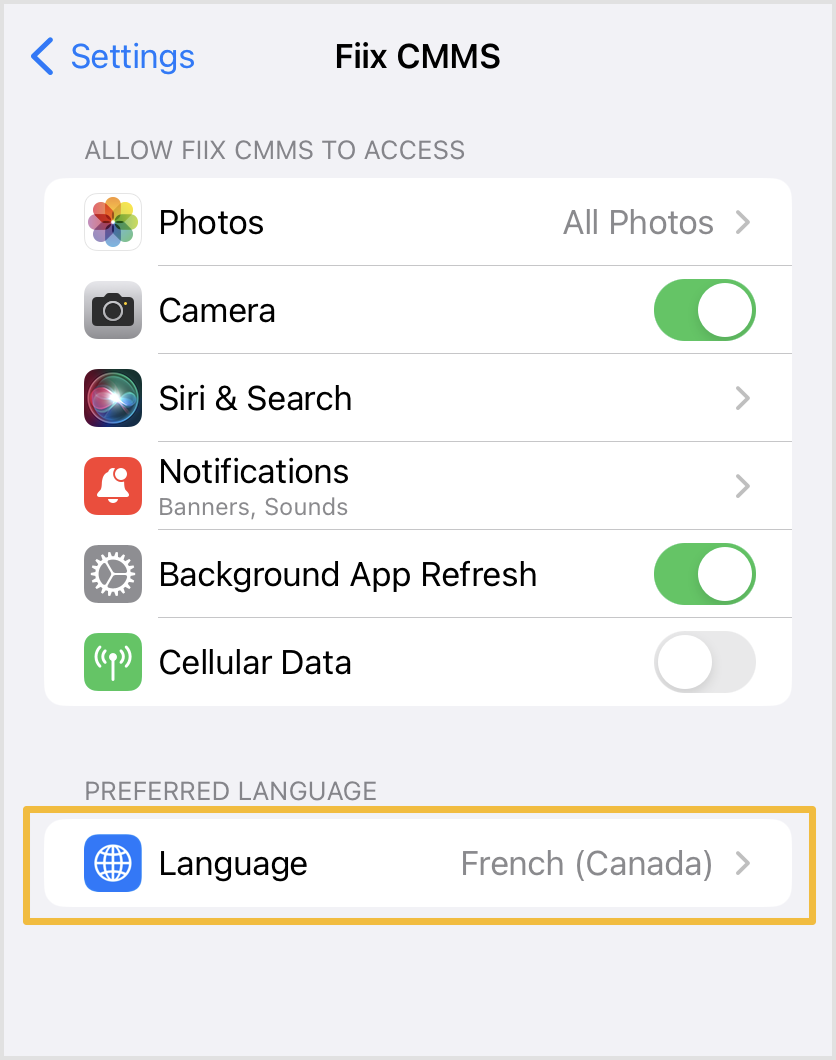Change the preferred Language
The width and height of the screenshot is (836, 1060).
[x=418, y=863]
